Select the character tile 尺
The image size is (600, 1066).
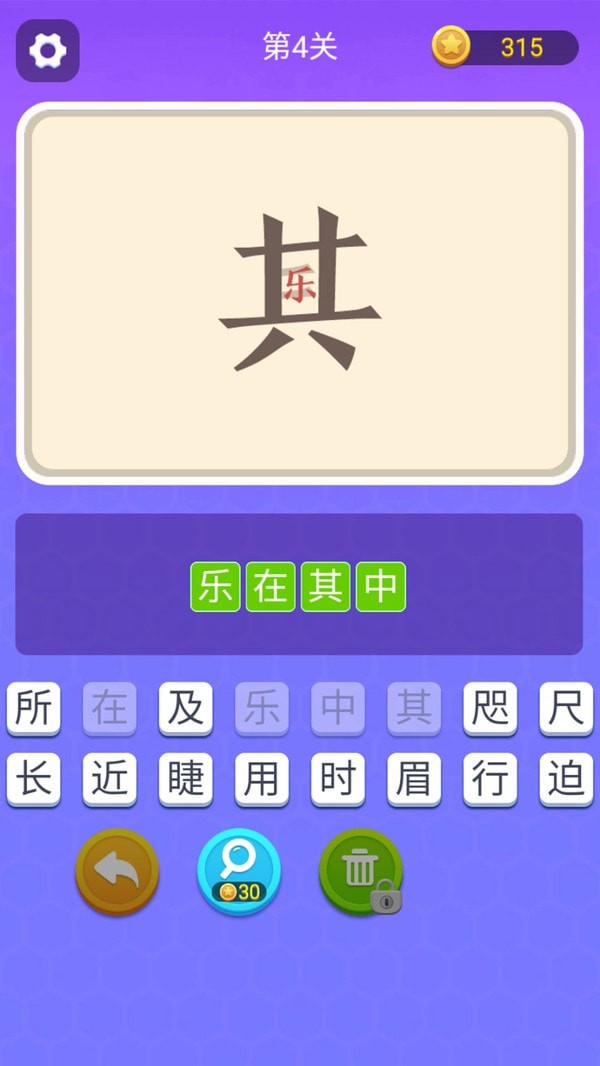point(566,709)
